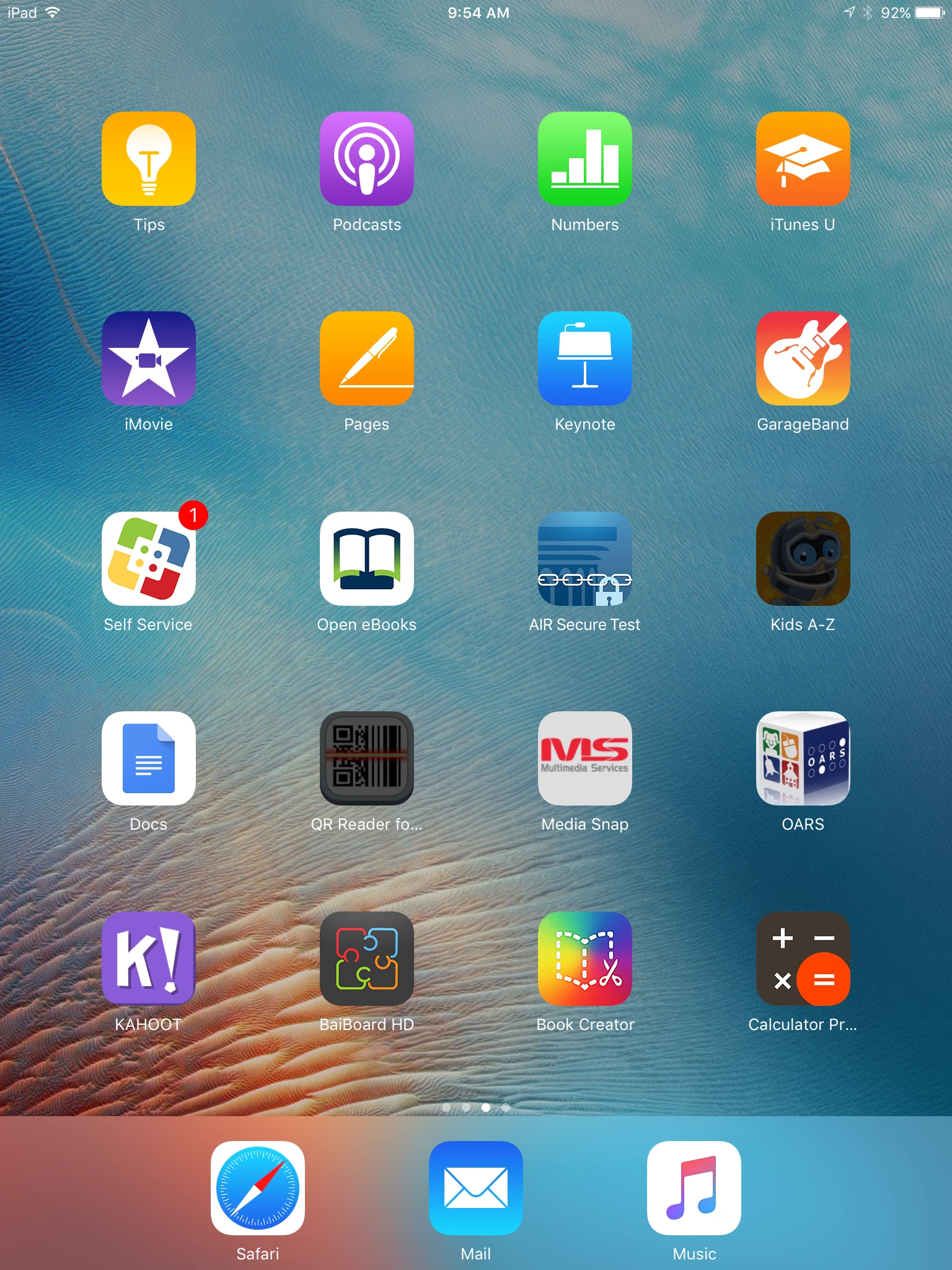Open the Tips app

tap(149, 159)
